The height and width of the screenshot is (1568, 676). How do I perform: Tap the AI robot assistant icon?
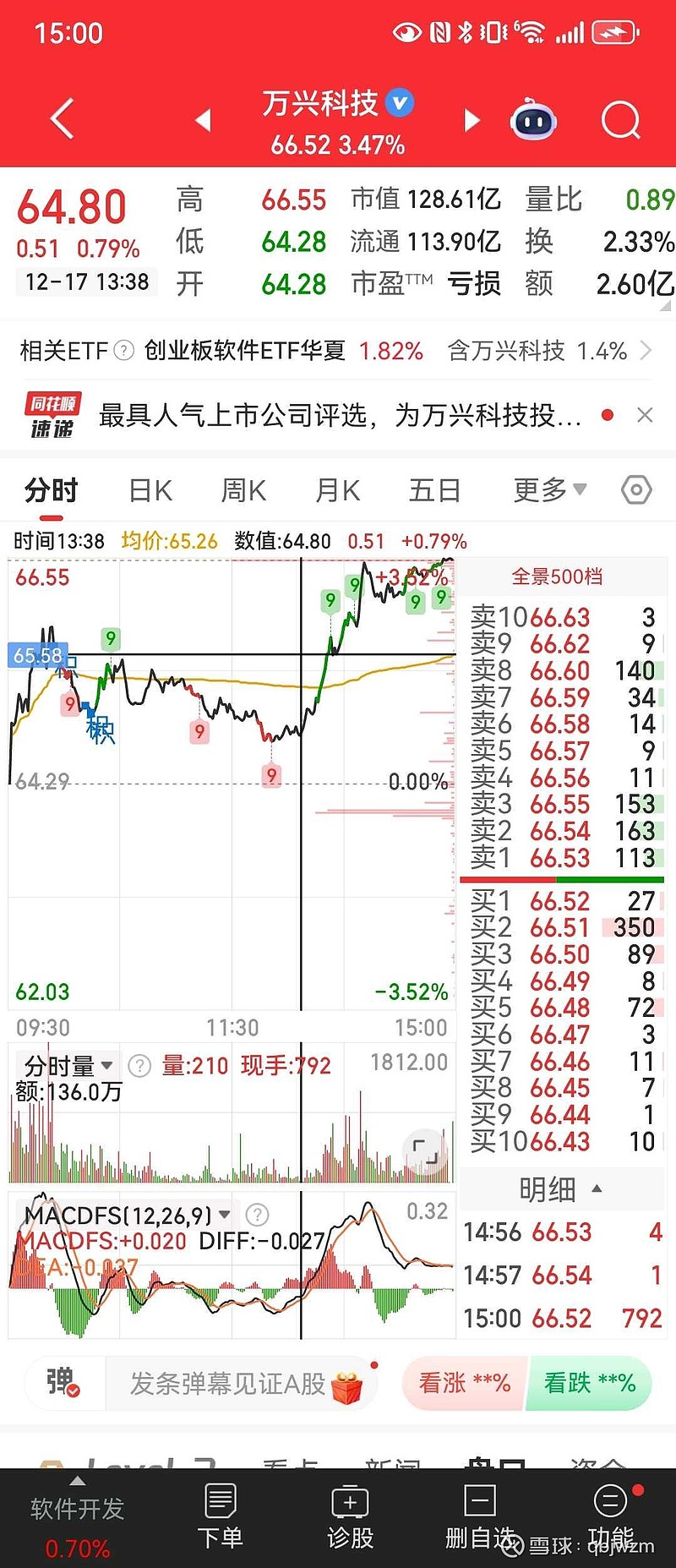pyautogui.click(x=532, y=119)
